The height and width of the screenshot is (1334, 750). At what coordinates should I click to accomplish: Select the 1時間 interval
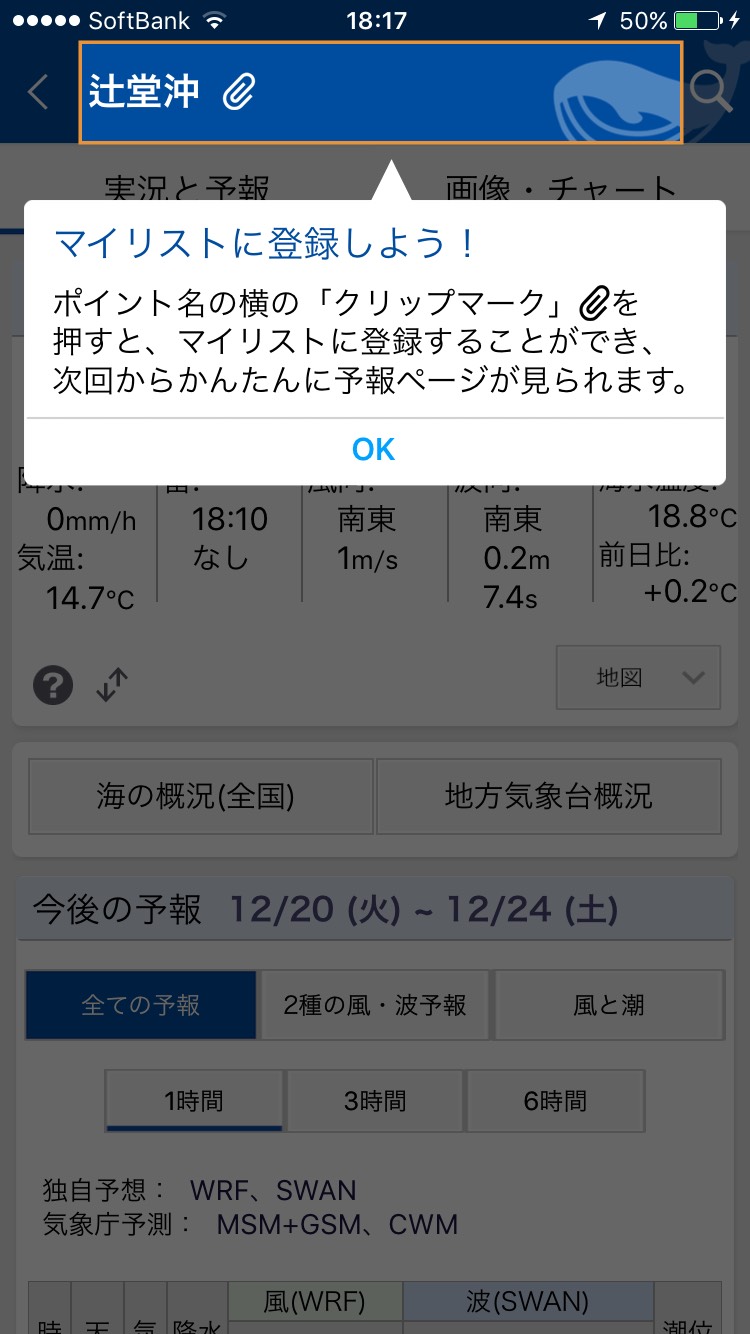194,1101
